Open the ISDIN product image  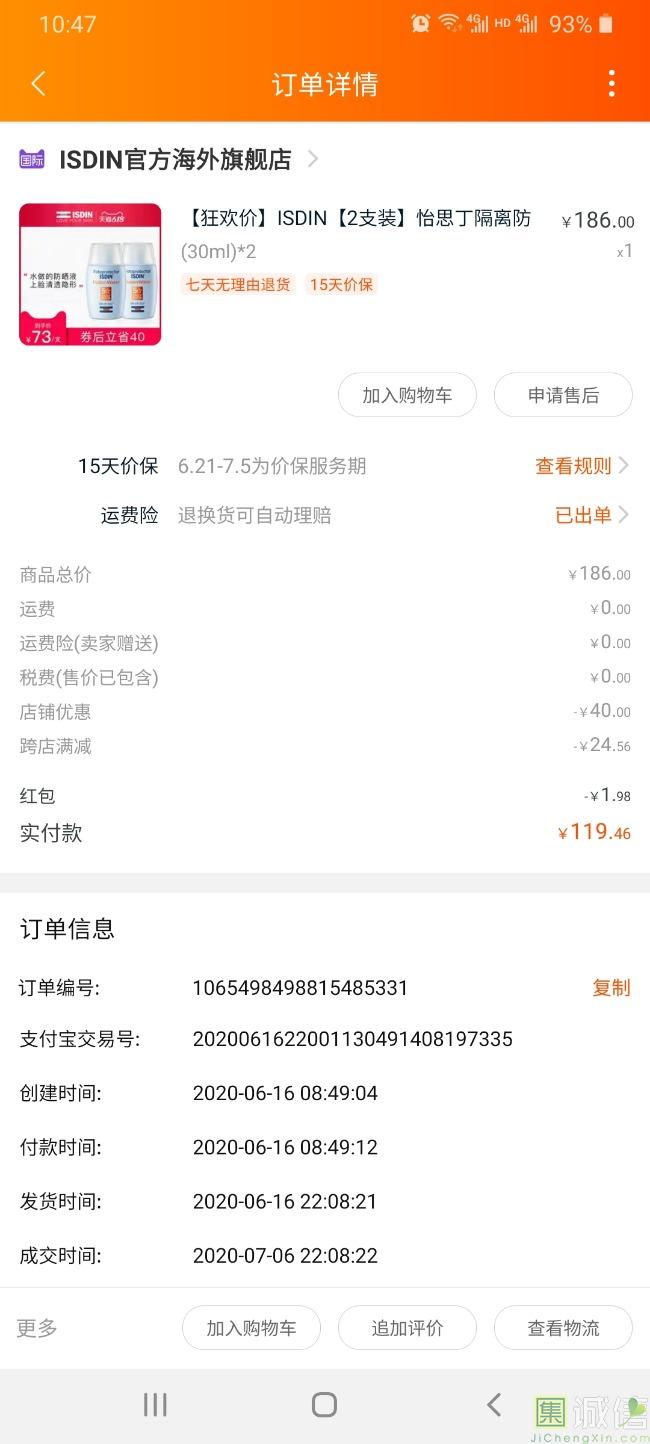pos(90,275)
